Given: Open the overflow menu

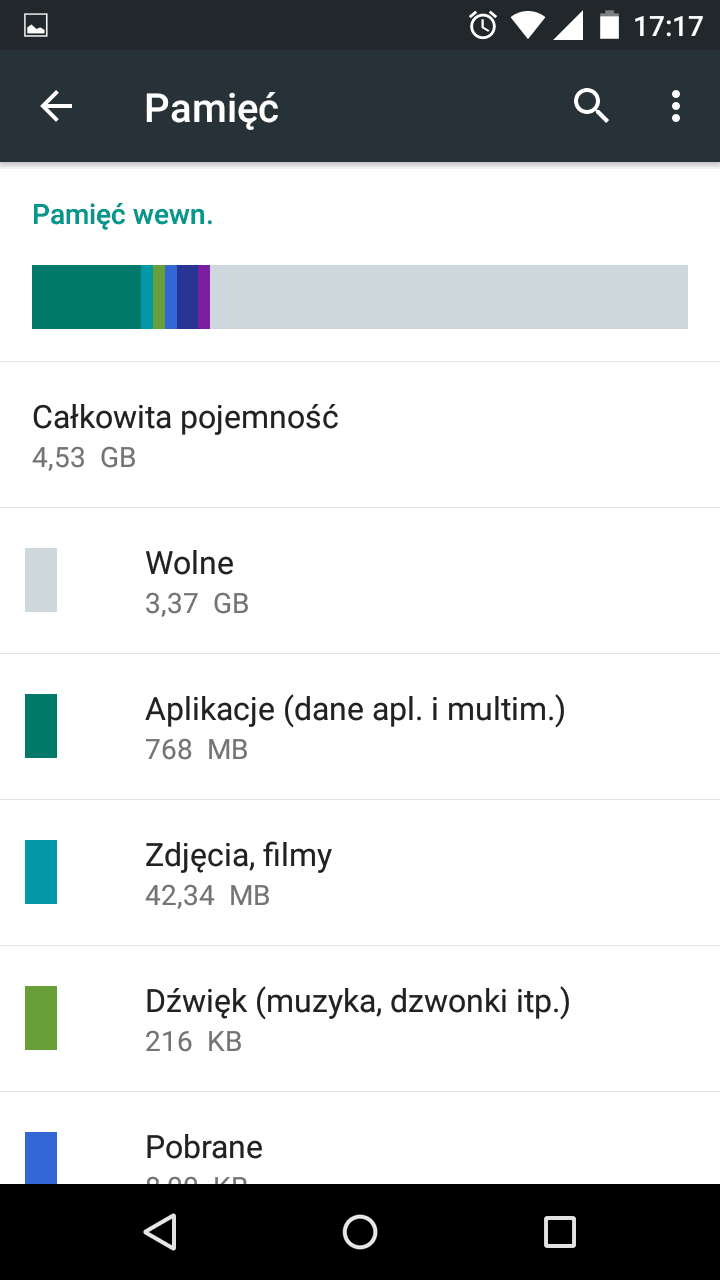Looking at the screenshot, I should 676,106.
